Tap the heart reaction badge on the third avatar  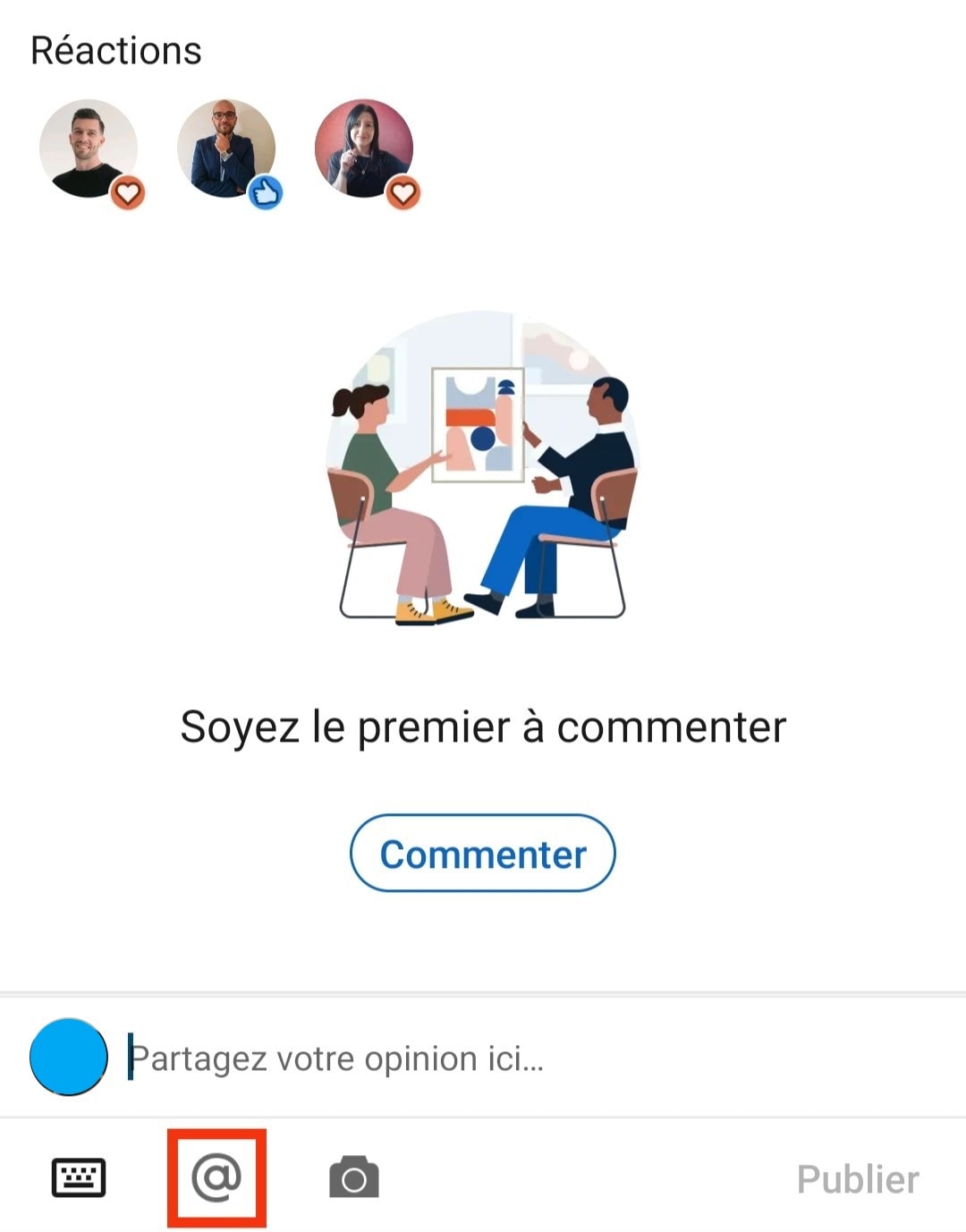[x=402, y=193]
